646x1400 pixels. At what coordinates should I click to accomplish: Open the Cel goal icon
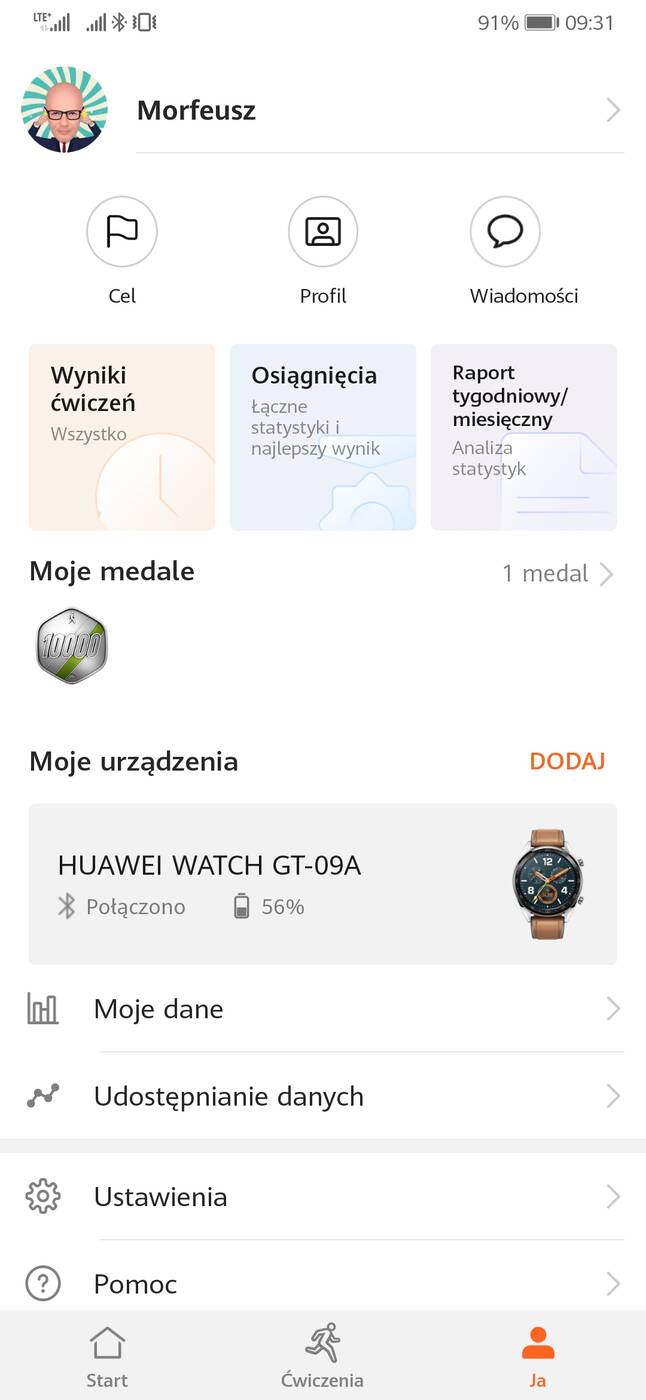pyautogui.click(x=122, y=232)
